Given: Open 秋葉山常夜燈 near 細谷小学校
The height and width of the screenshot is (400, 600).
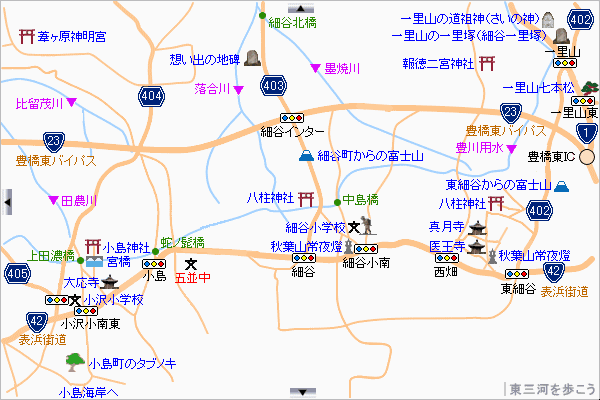Looking at the screenshot, I should tap(306, 245).
